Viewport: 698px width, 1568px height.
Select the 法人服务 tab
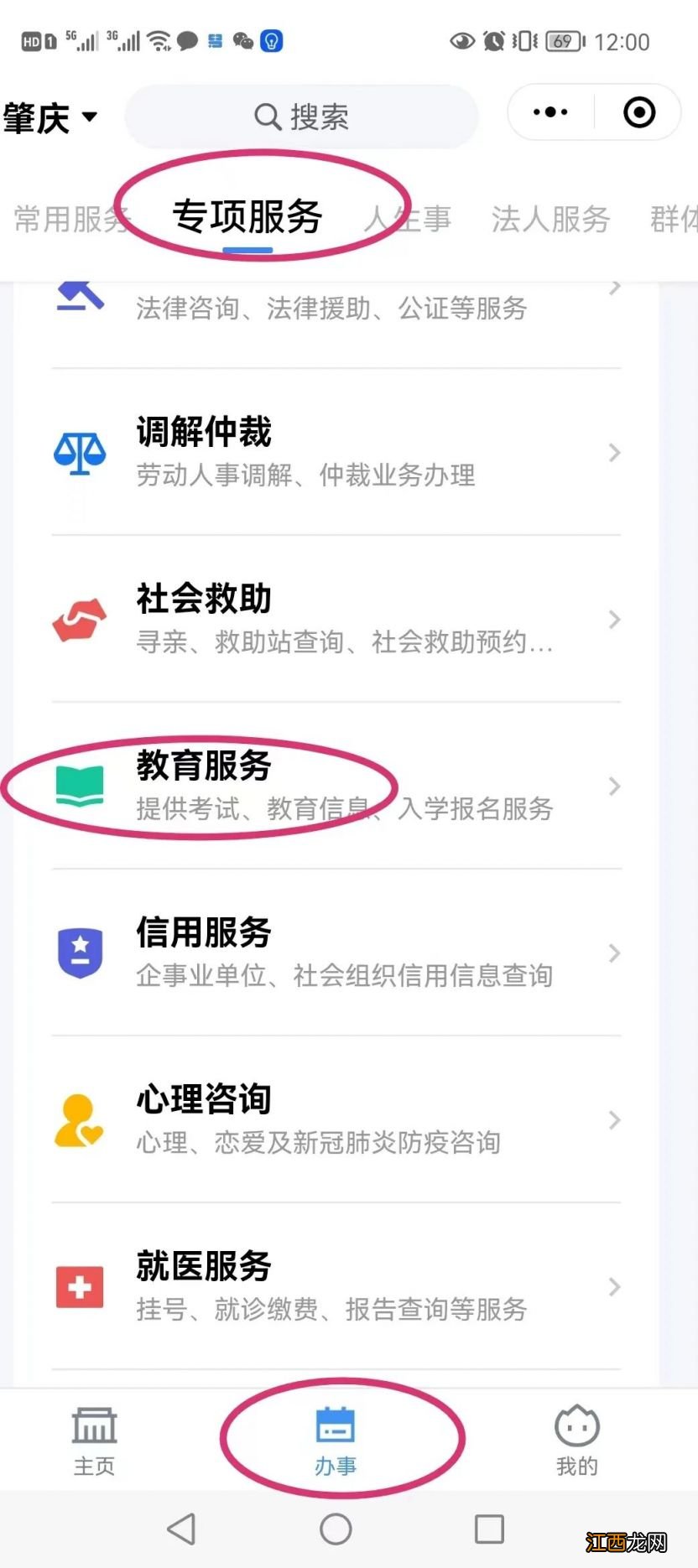pos(550,219)
